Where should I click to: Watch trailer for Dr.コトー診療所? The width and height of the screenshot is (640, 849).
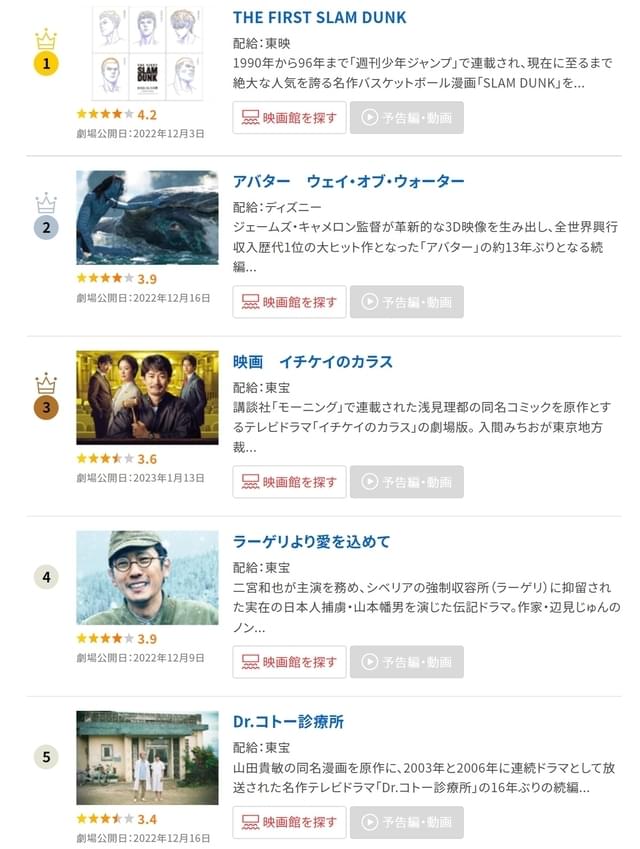click(x=406, y=822)
